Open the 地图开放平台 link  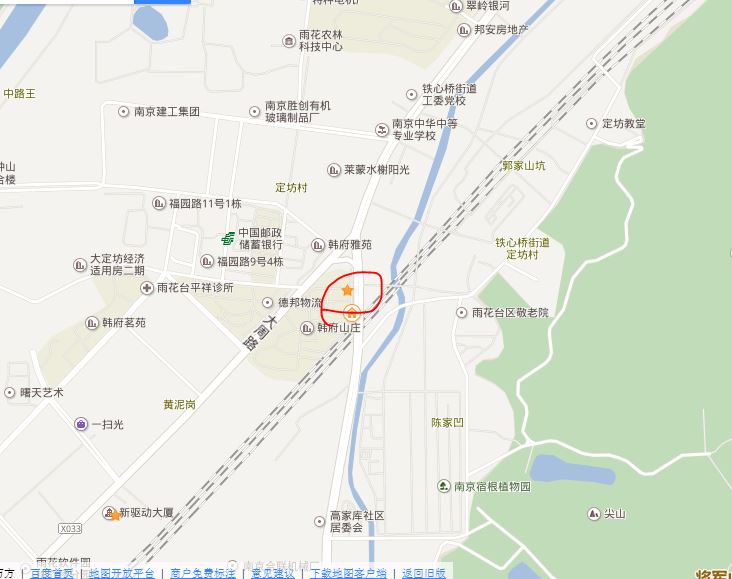tap(121, 573)
